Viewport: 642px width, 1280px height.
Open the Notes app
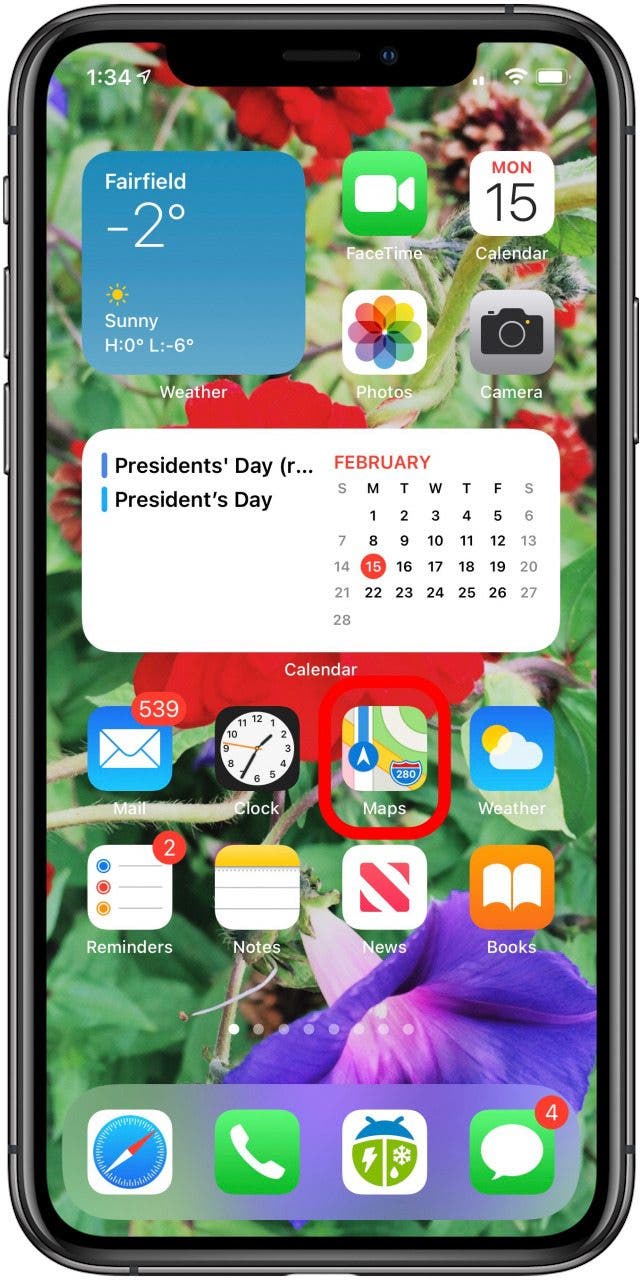point(257,887)
